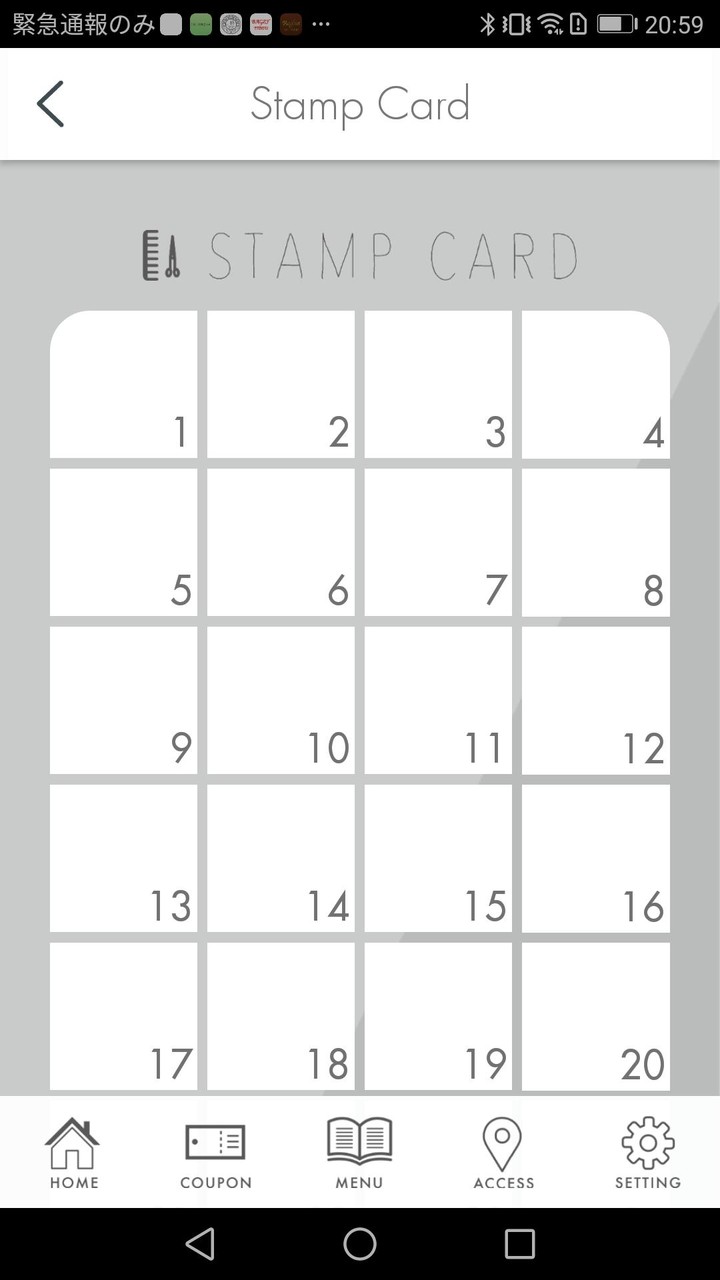Switch to the Menu tab
Screen dimensions: 720x1280
[359, 1153]
